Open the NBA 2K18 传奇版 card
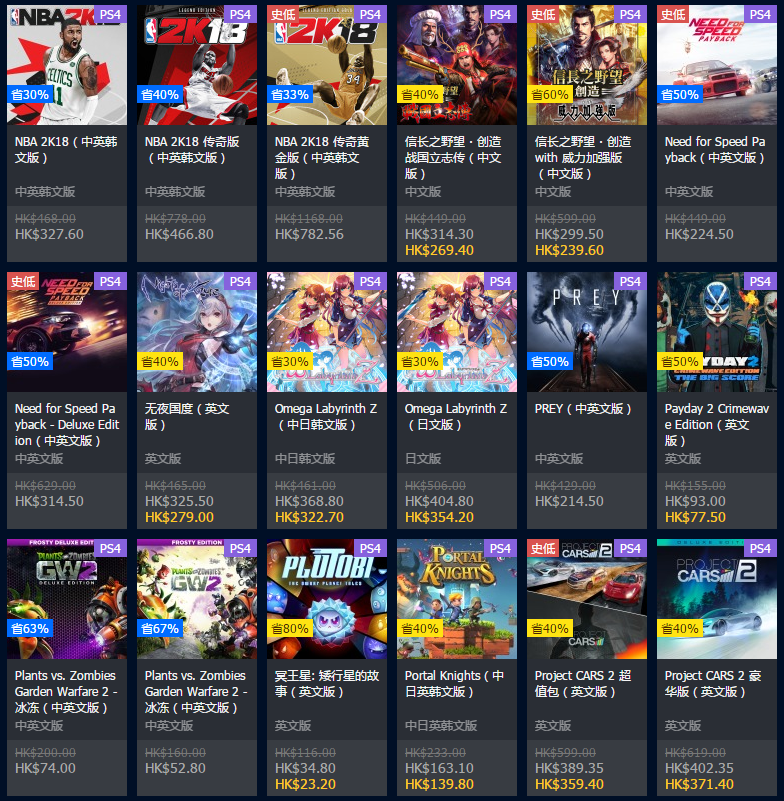This screenshot has width=784, height=801. tap(197, 65)
